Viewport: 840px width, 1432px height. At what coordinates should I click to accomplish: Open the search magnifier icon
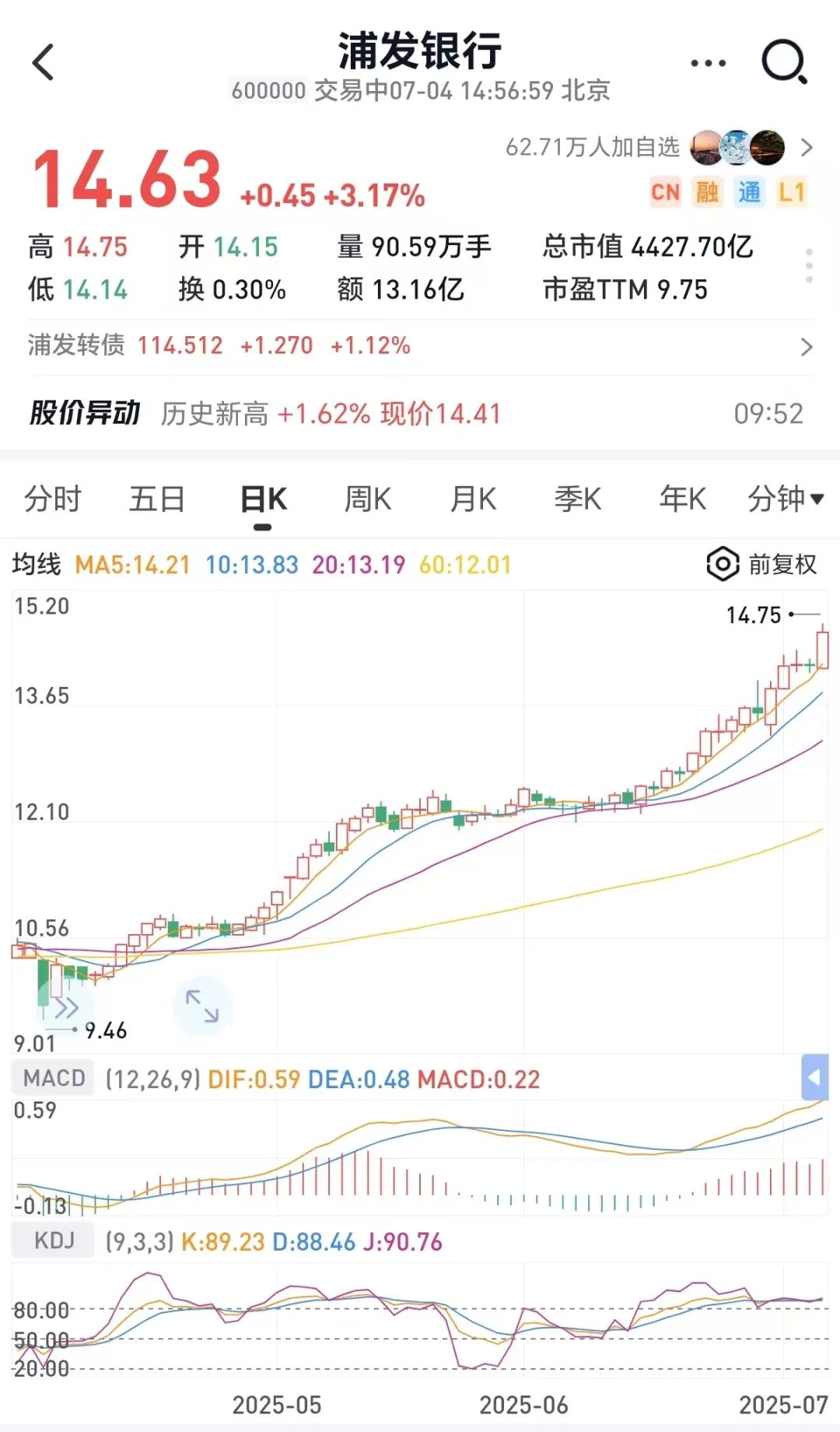(x=784, y=62)
